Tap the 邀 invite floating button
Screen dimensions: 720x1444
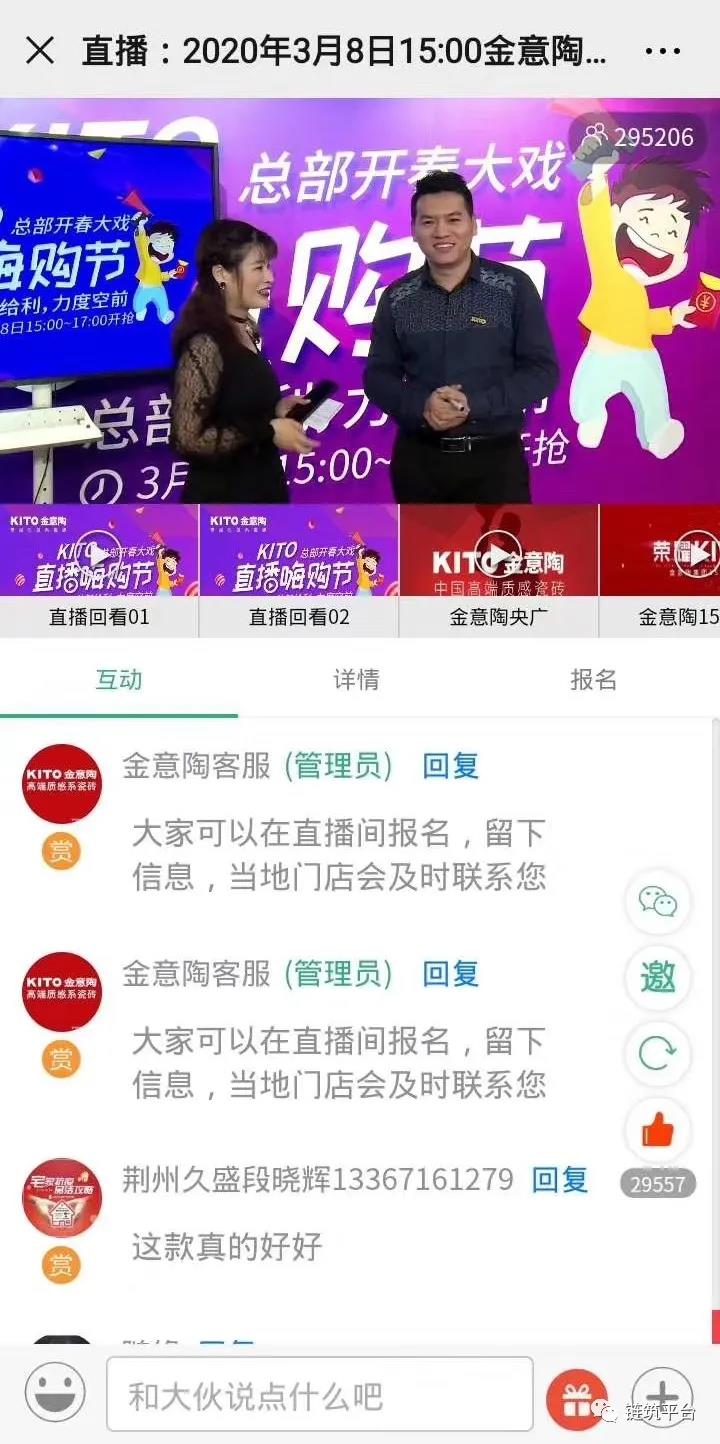[658, 977]
